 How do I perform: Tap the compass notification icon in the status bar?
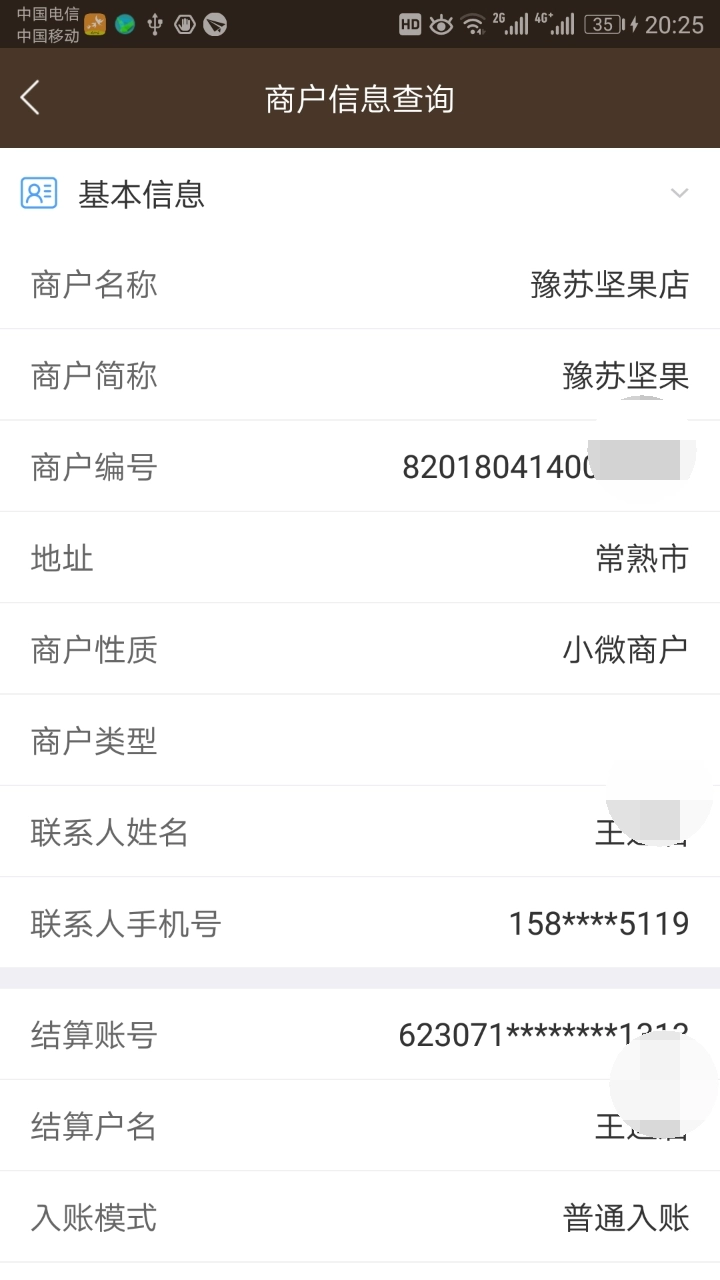[x=214, y=23]
